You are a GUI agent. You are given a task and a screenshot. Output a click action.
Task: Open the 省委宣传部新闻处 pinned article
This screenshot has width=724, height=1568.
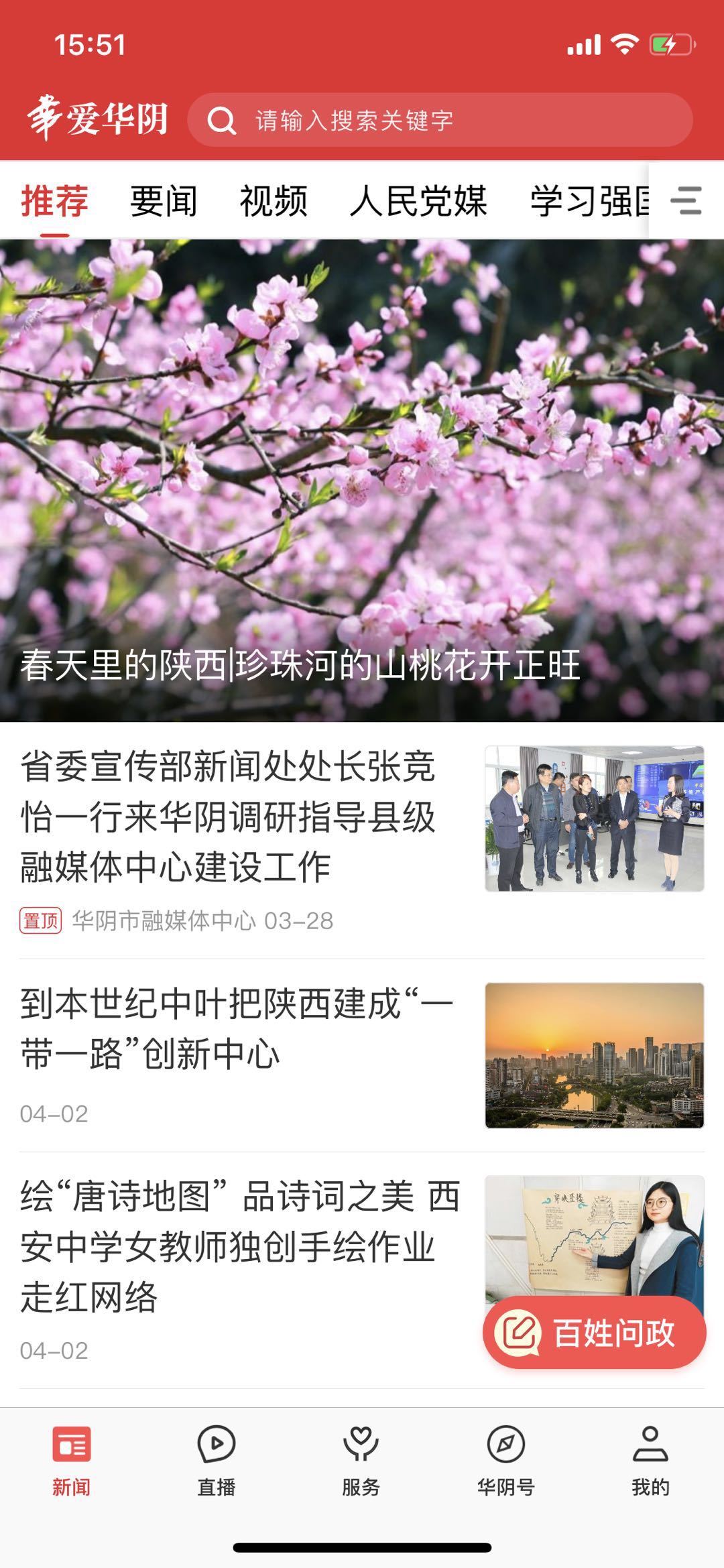[x=228, y=817]
